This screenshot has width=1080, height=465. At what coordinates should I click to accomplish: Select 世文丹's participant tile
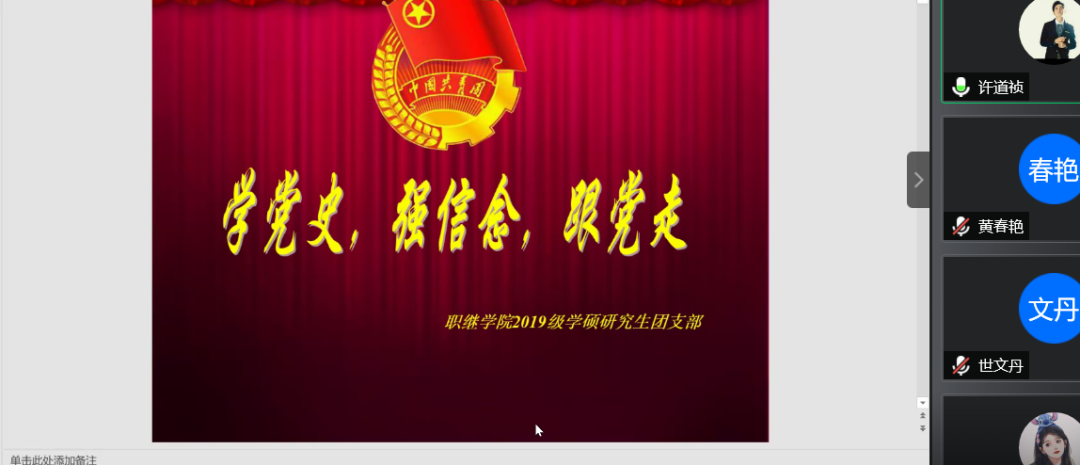pyautogui.click(x=1012, y=316)
